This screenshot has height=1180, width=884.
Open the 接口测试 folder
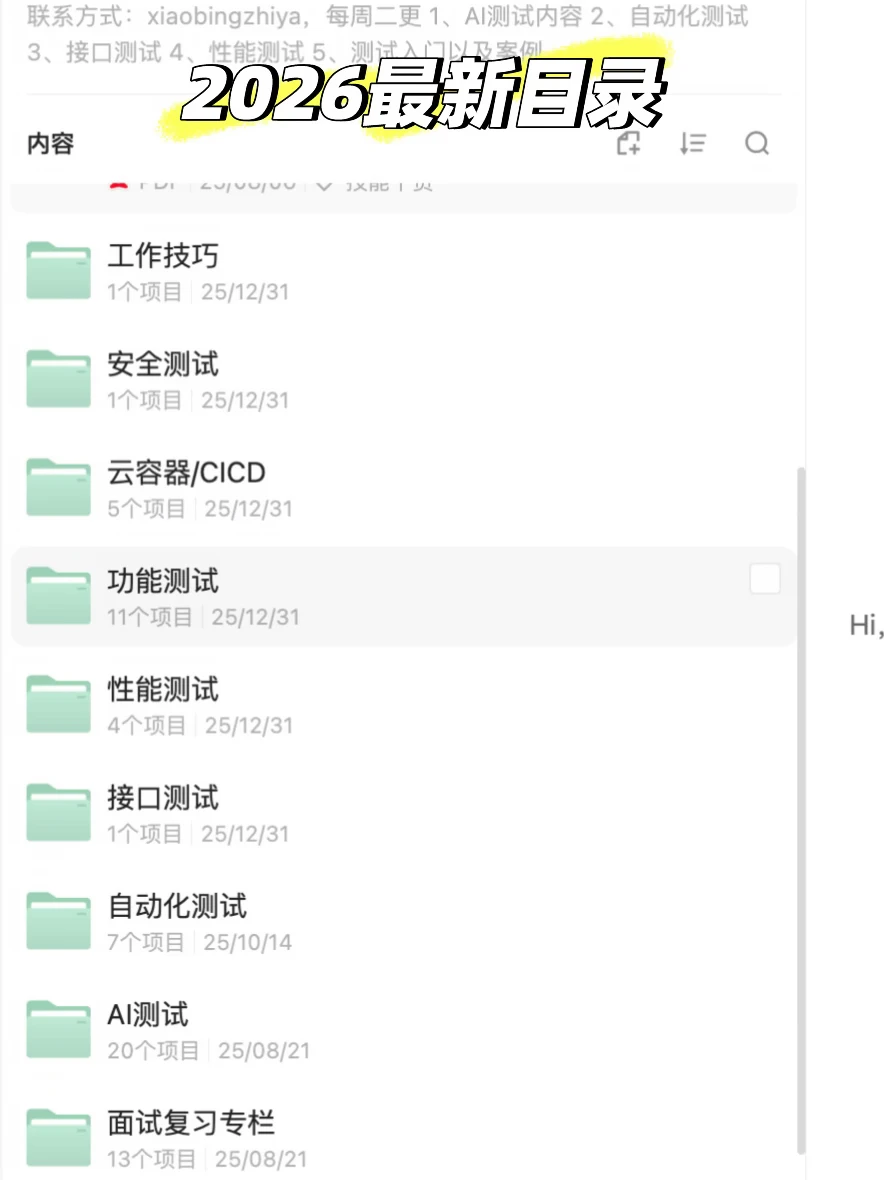click(x=403, y=813)
